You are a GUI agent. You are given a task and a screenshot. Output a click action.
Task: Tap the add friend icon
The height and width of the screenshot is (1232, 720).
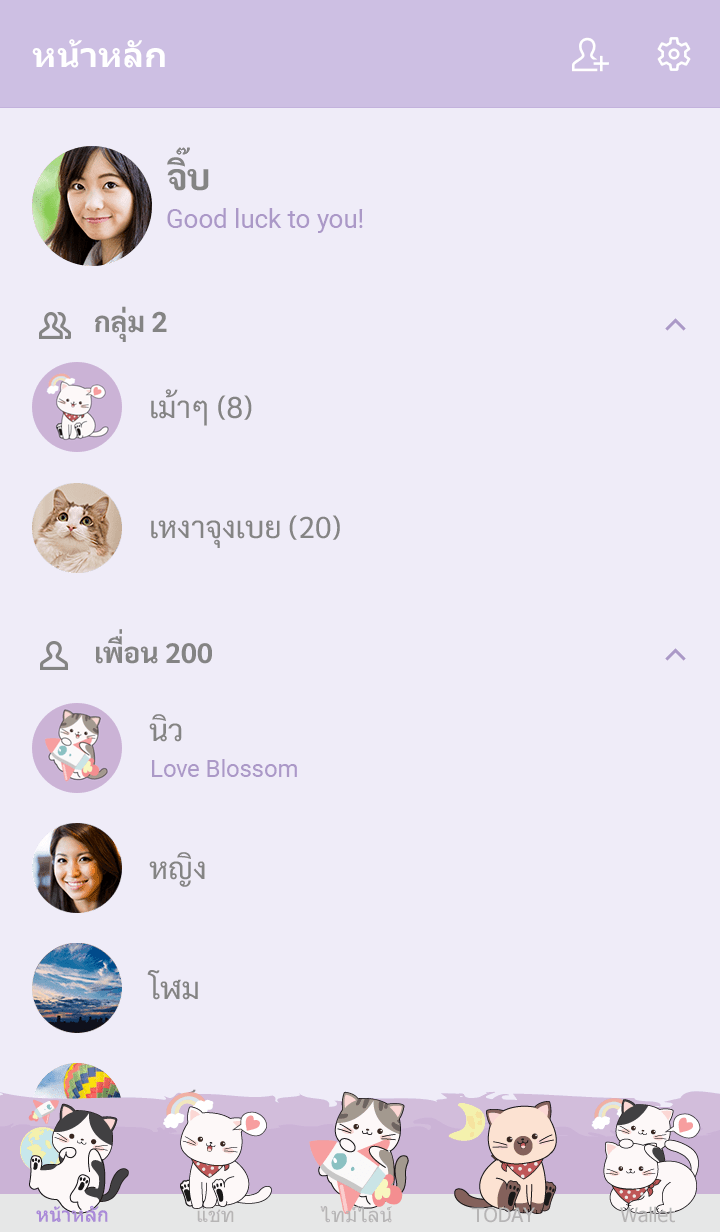point(589,55)
